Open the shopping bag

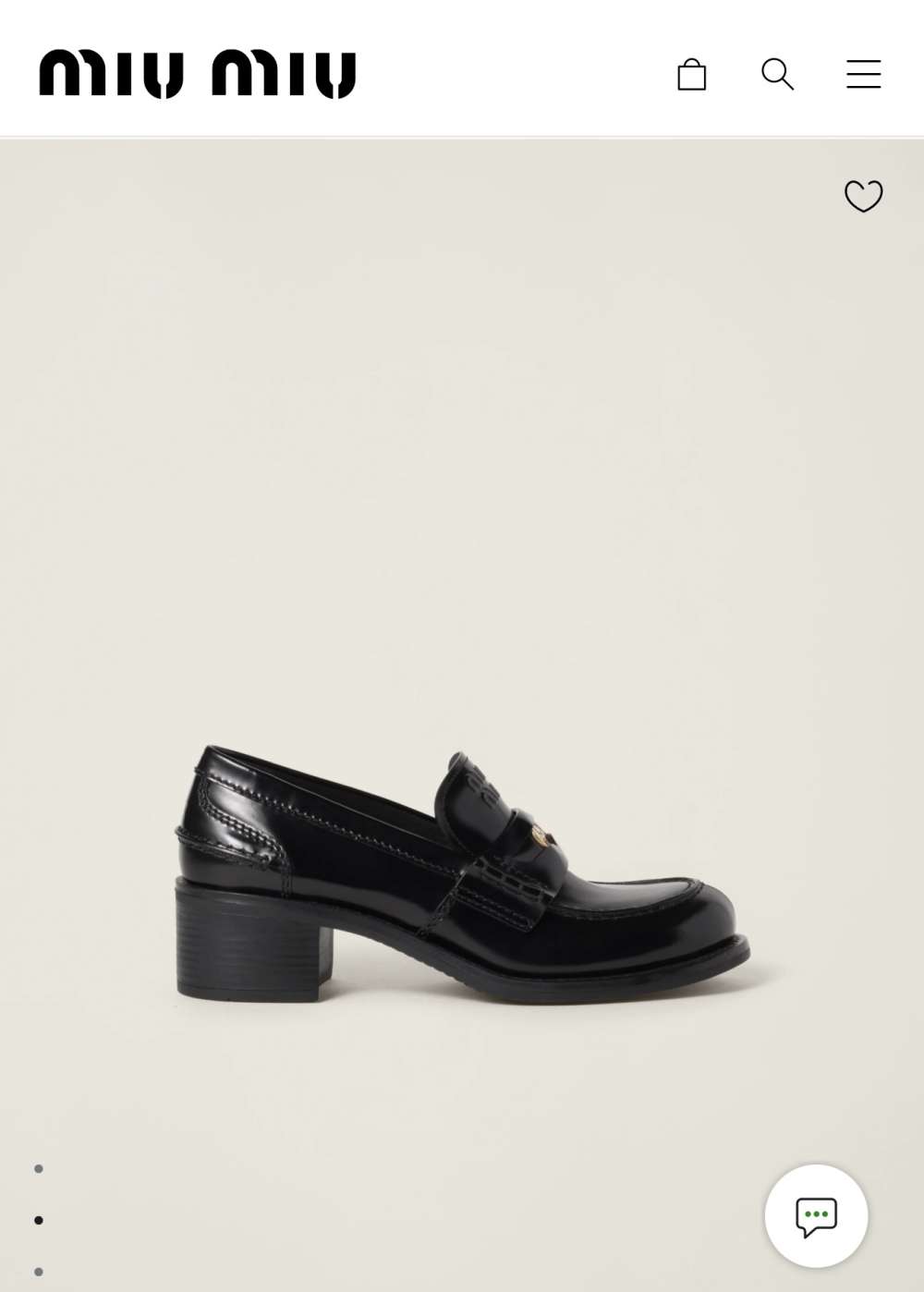[691, 75]
